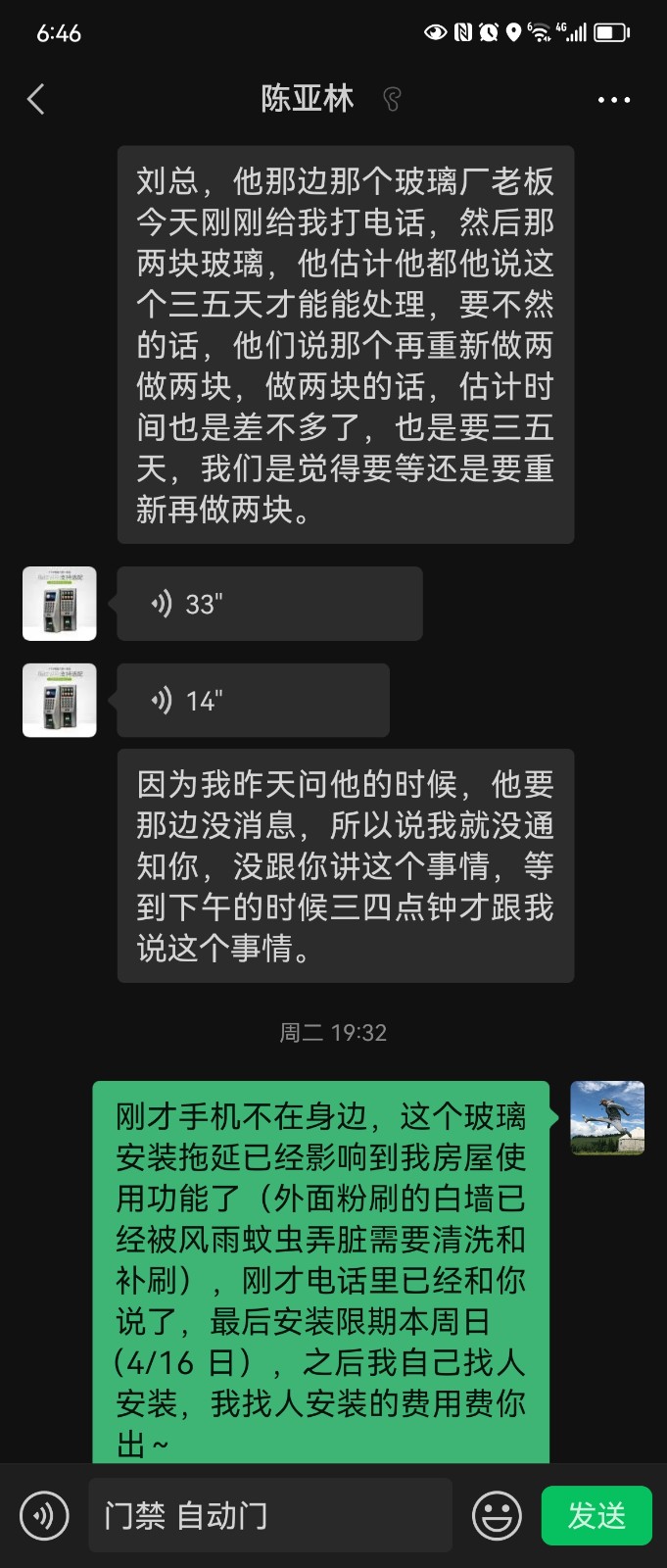Play the 33-second voice message
Screen dimensions: 667x1568
(269, 604)
